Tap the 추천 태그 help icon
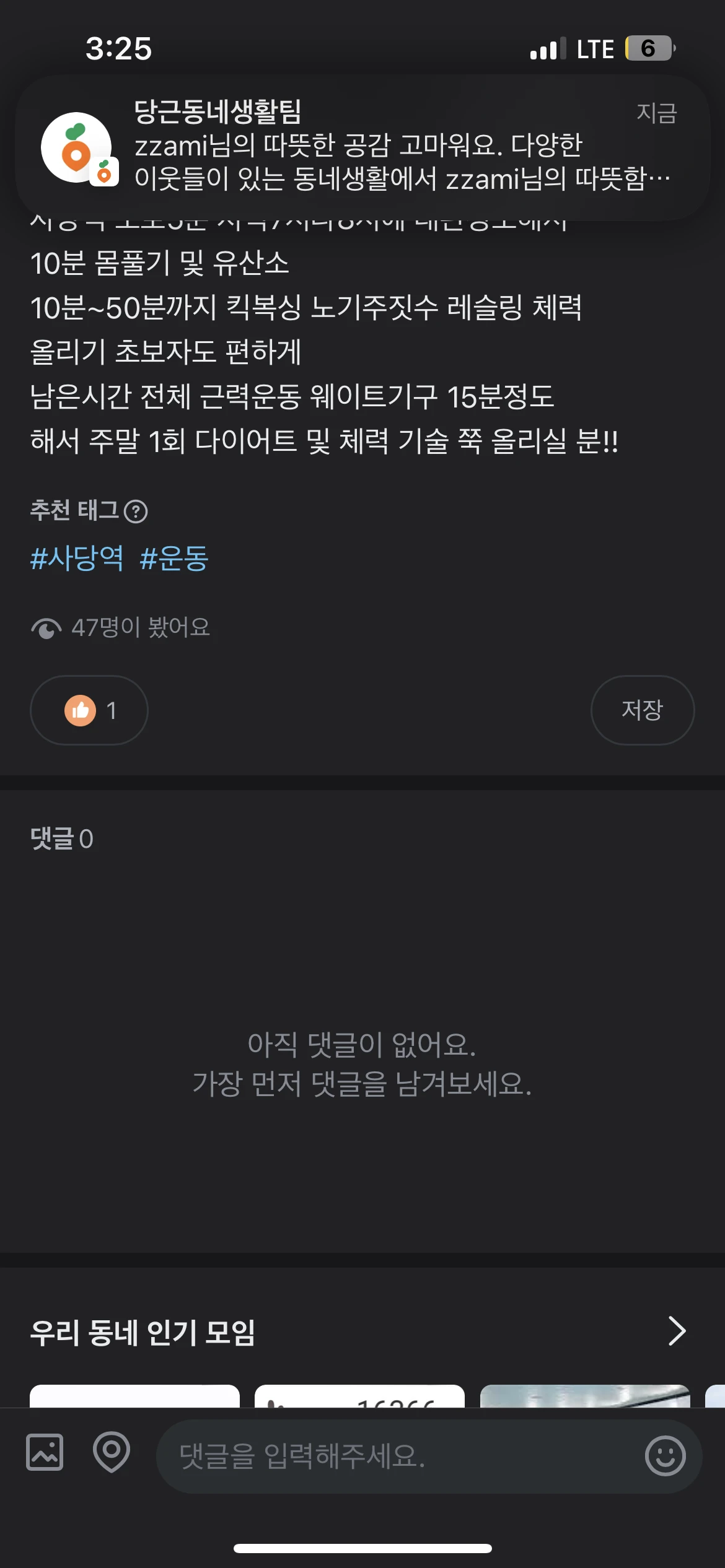The width and height of the screenshot is (725, 1568). point(136,512)
